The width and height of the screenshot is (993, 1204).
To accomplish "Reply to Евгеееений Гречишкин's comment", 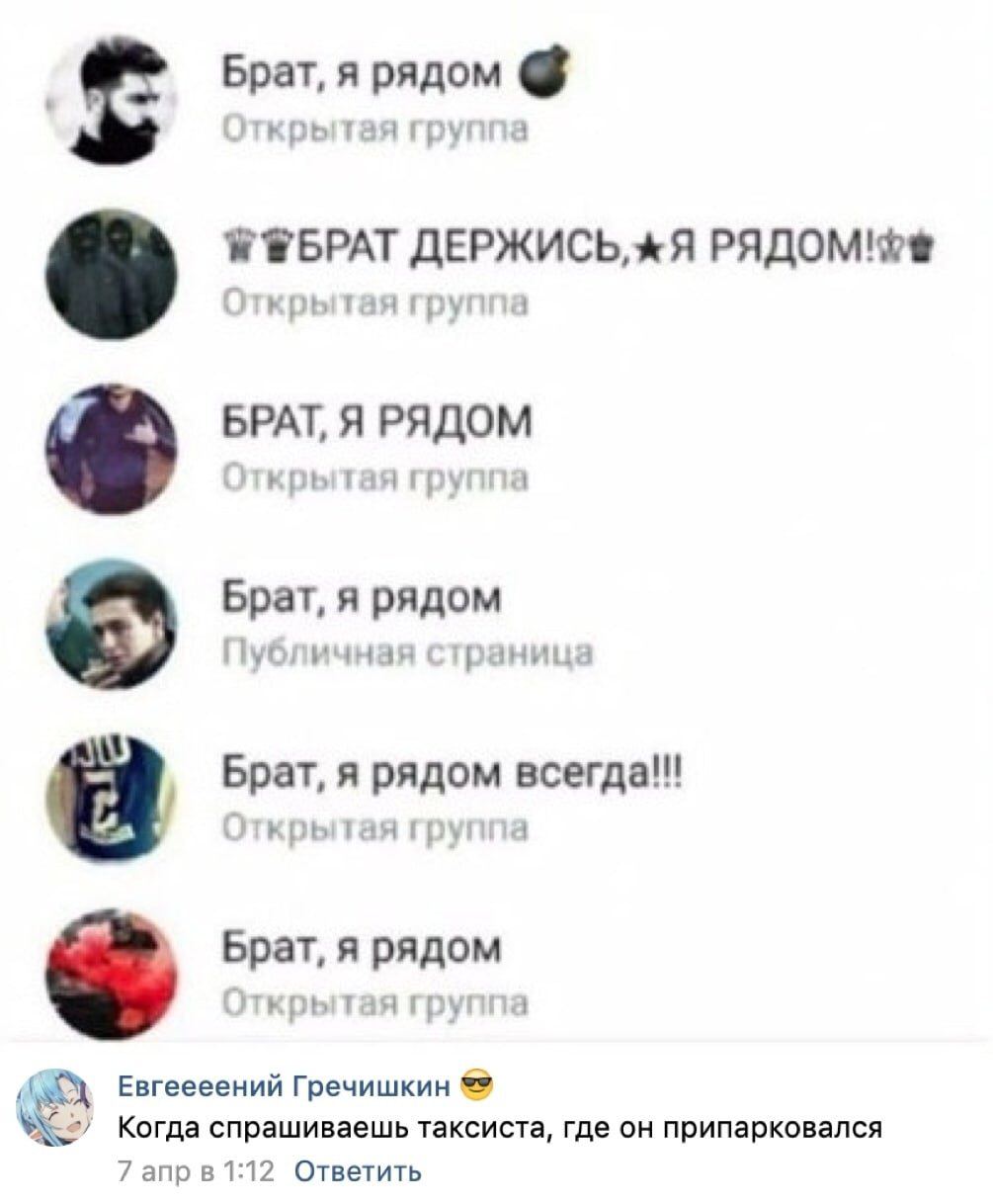I will click(359, 1171).
